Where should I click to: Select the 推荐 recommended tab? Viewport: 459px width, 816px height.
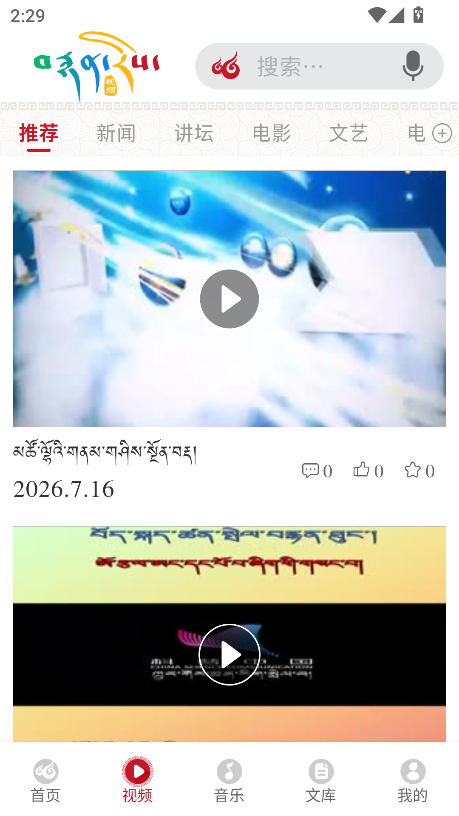coord(39,134)
